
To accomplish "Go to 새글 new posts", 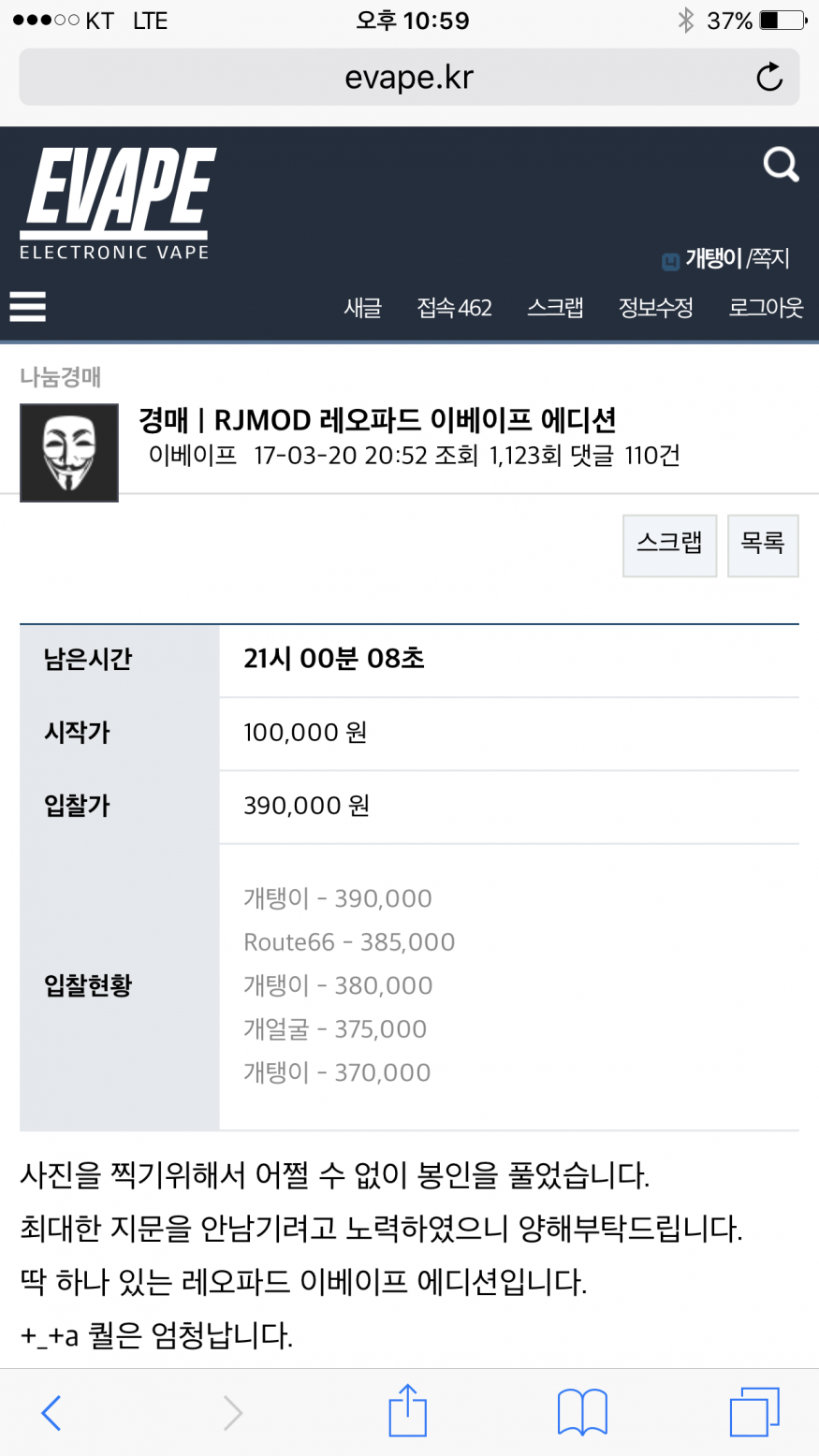I will pos(362,308).
